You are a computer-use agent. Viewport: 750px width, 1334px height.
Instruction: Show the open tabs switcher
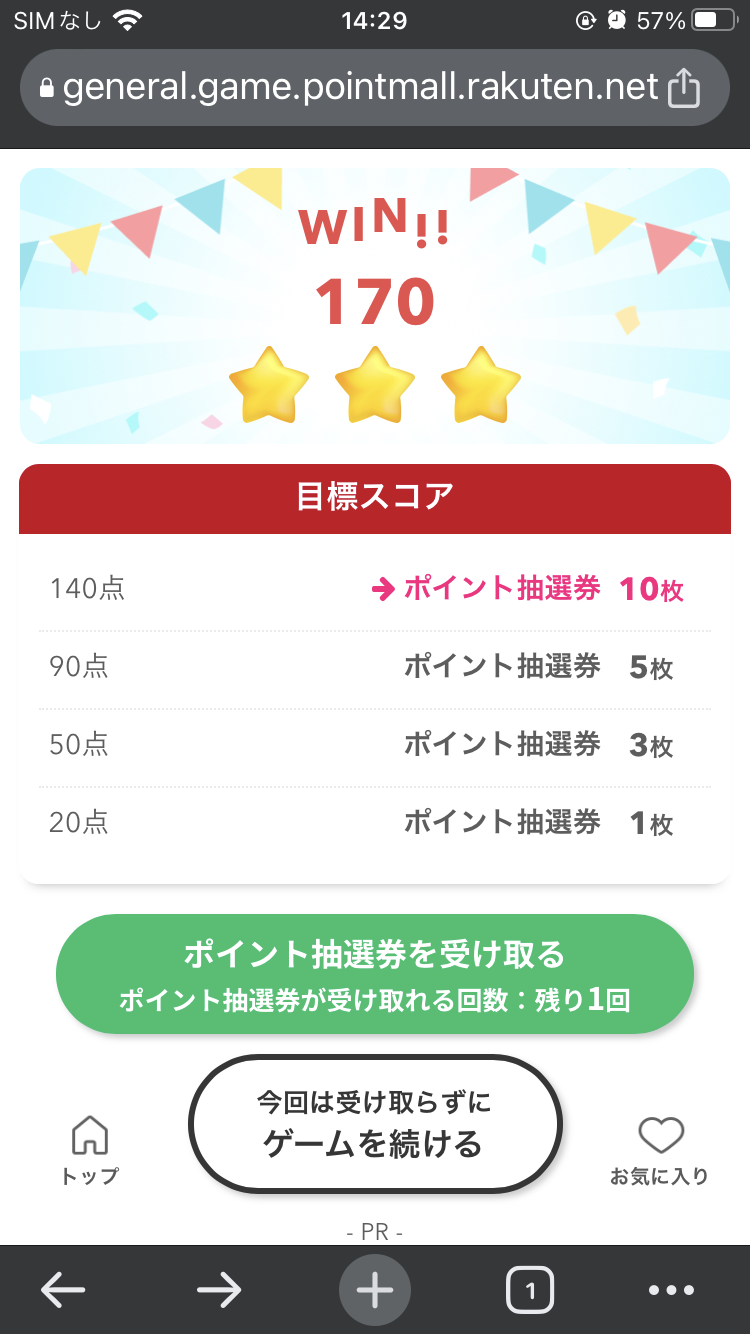(530, 1291)
